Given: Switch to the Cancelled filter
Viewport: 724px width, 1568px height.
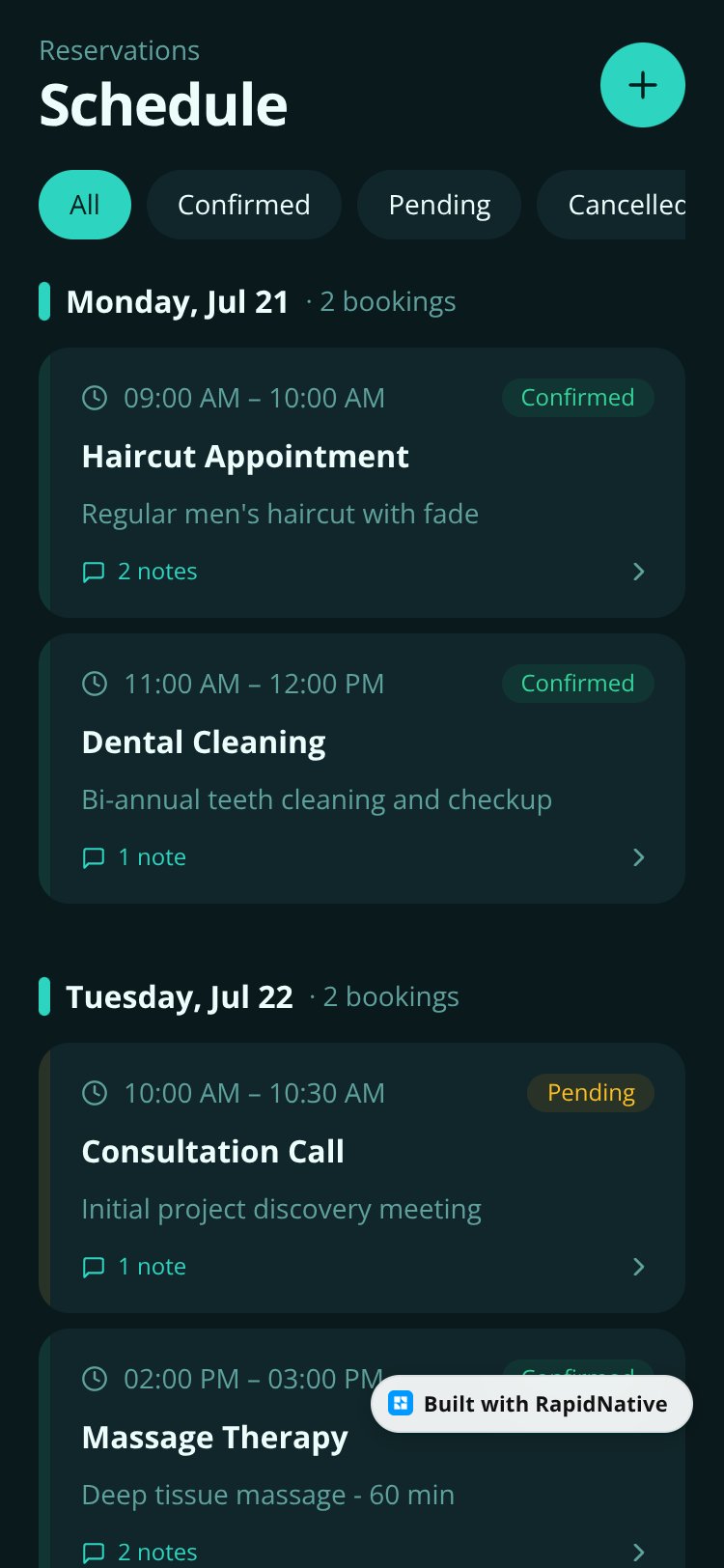Looking at the screenshot, I should pyautogui.click(x=612, y=205).
